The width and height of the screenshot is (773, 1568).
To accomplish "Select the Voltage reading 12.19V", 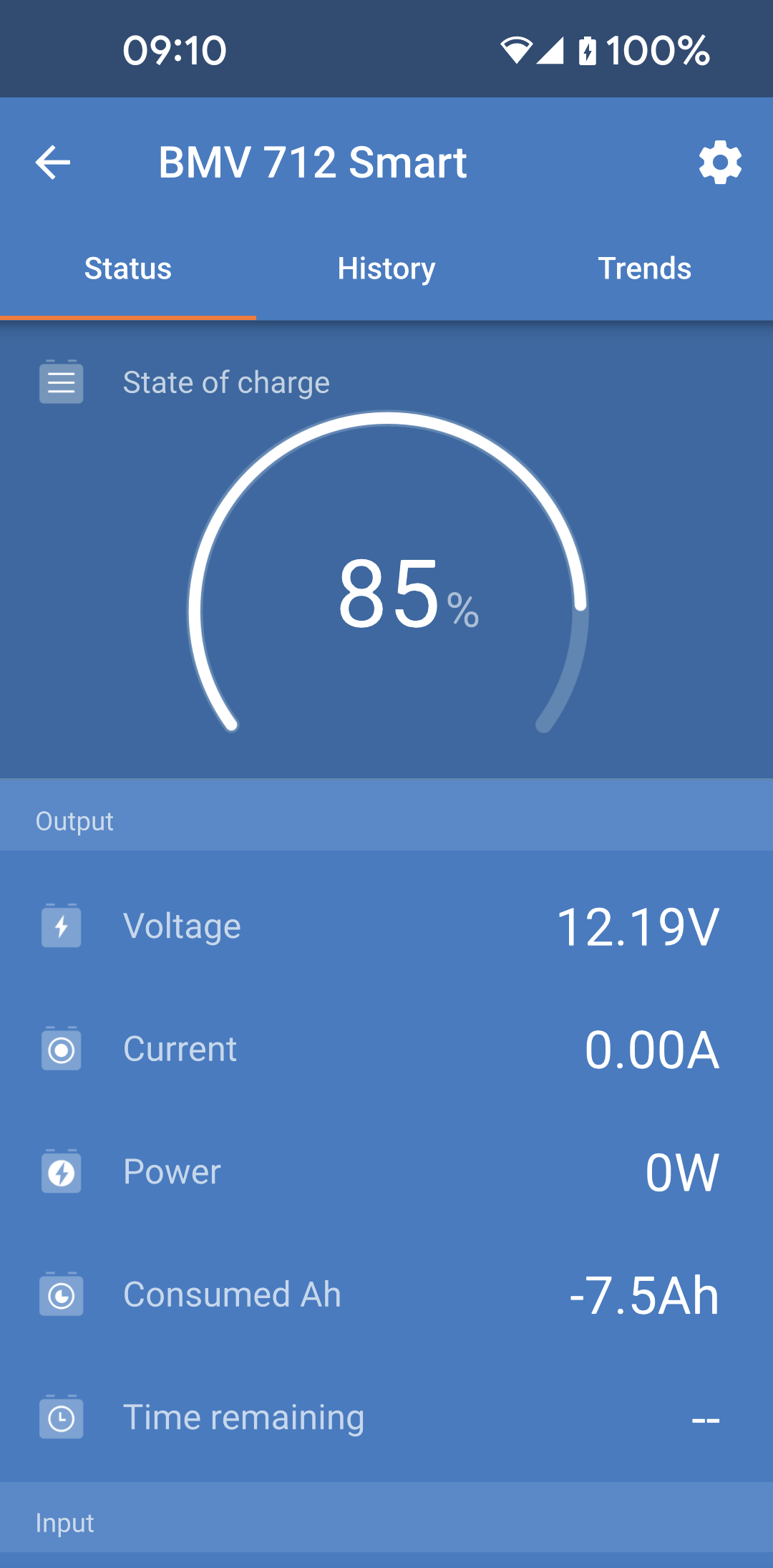I will click(638, 926).
